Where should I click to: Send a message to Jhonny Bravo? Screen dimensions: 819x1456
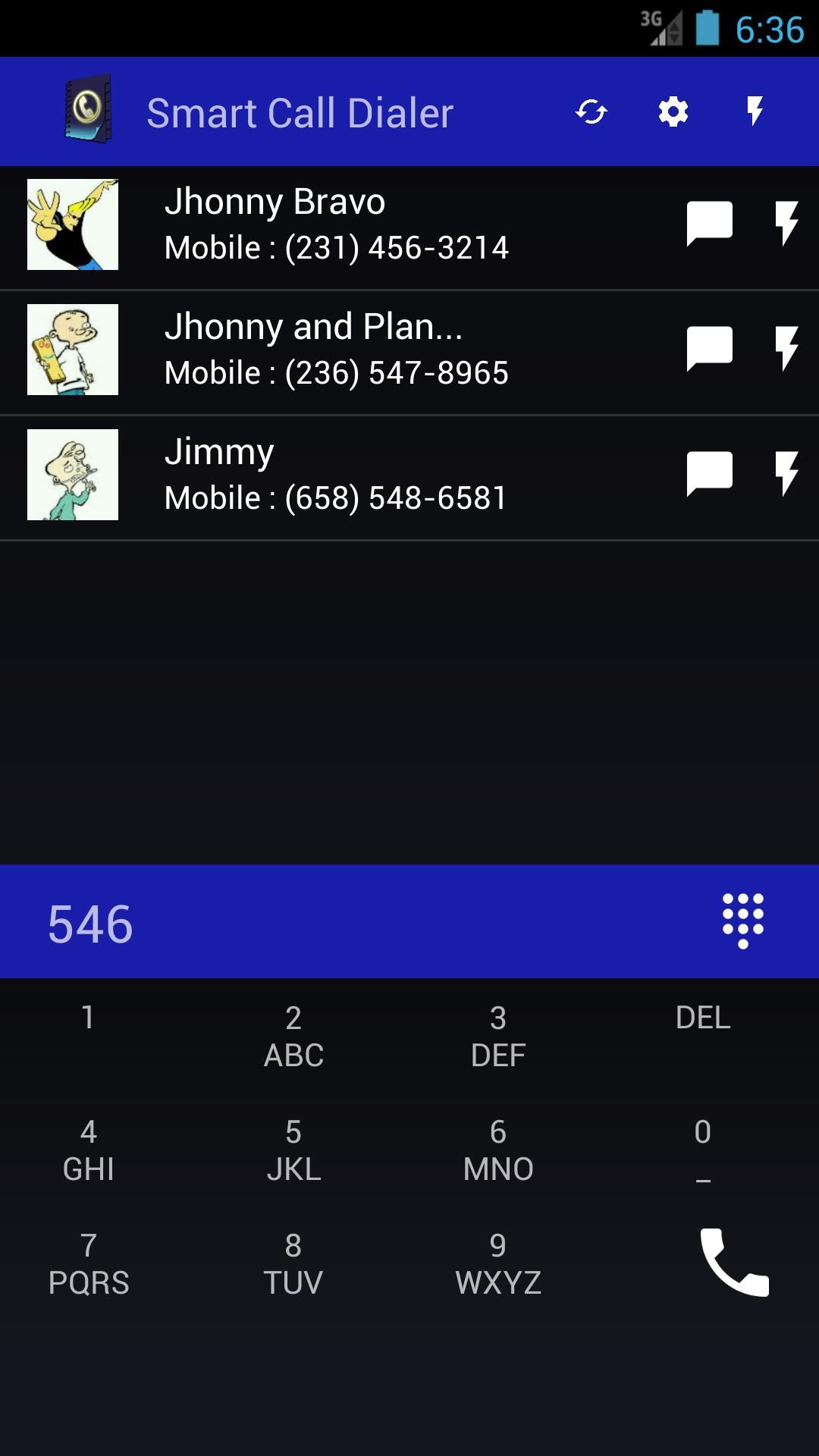tap(709, 224)
